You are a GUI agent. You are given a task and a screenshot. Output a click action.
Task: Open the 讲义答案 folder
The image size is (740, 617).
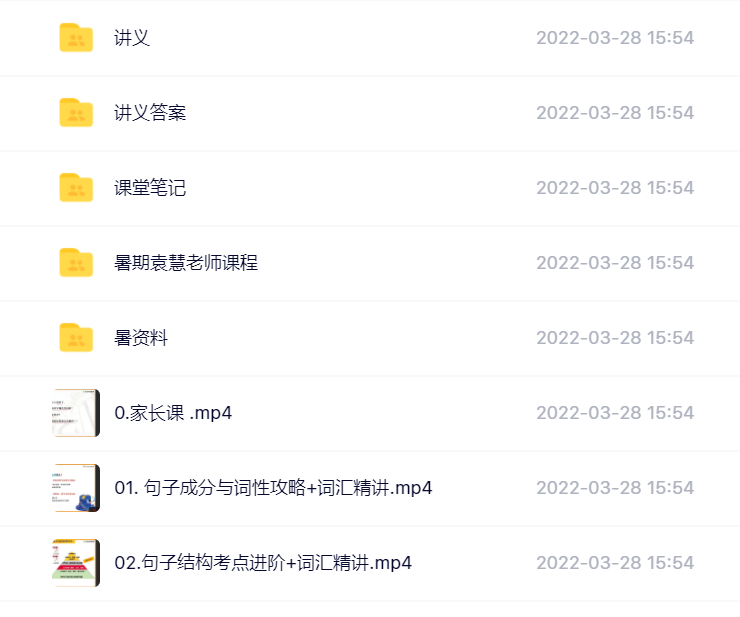click(x=150, y=113)
